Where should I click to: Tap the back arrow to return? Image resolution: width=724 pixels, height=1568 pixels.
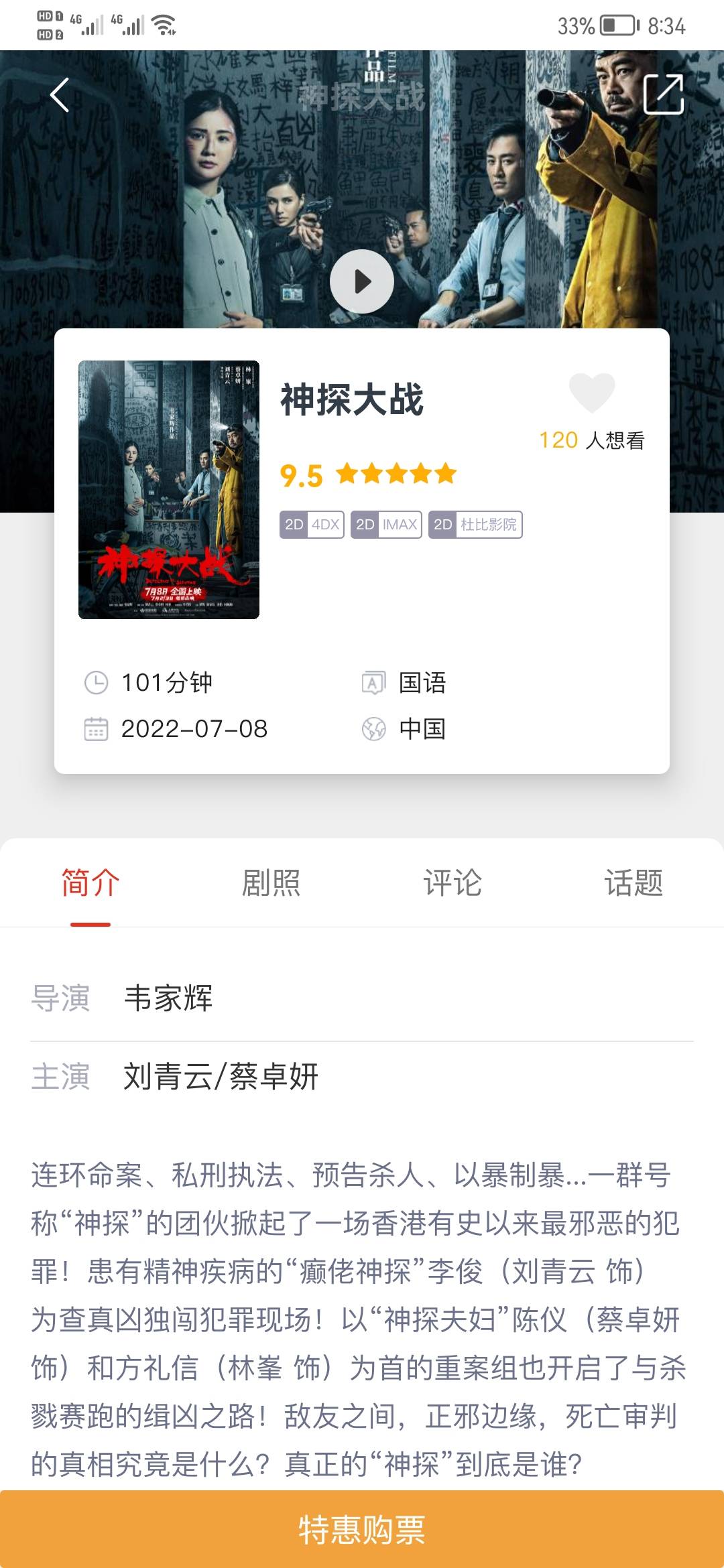[x=60, y=95]
